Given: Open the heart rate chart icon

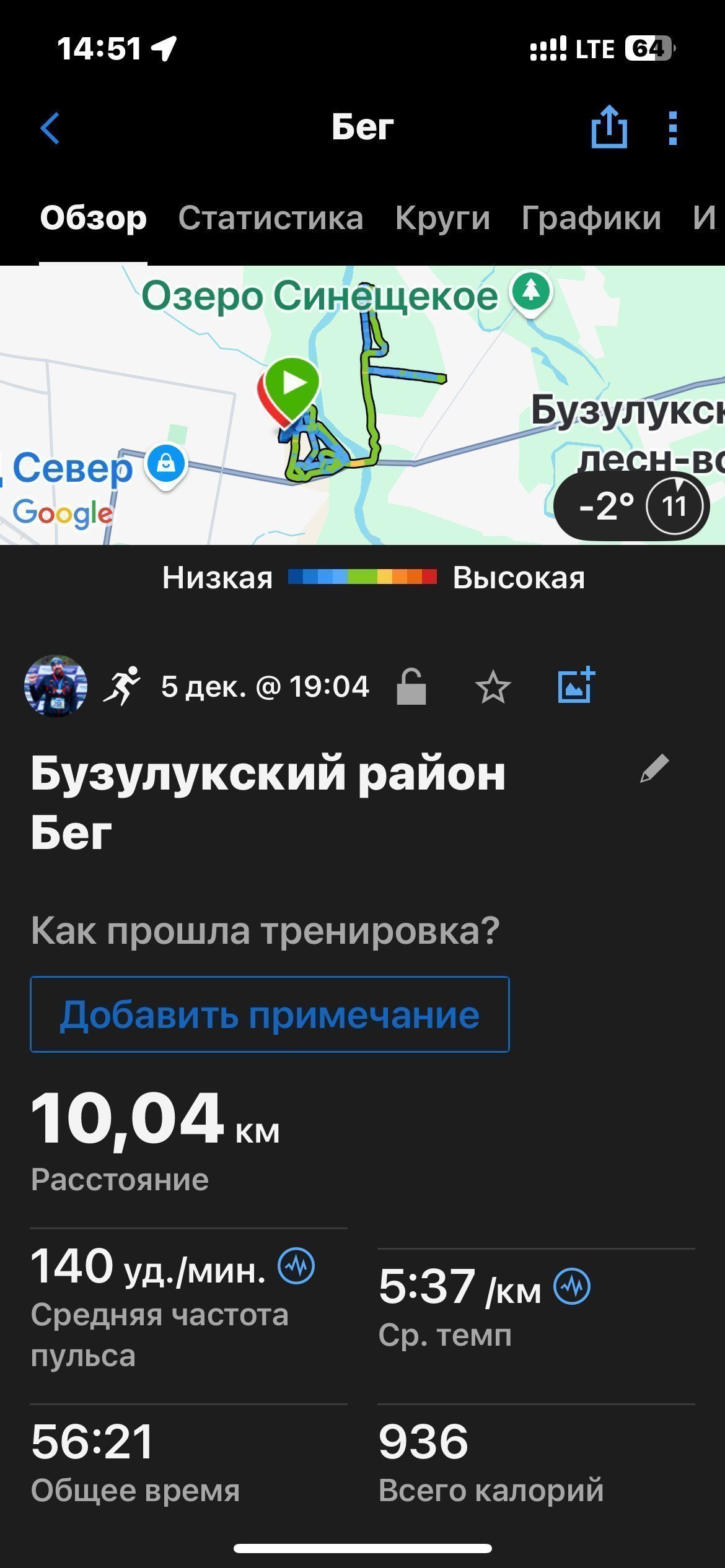Looking at the screenshot, I should 296,1266.
